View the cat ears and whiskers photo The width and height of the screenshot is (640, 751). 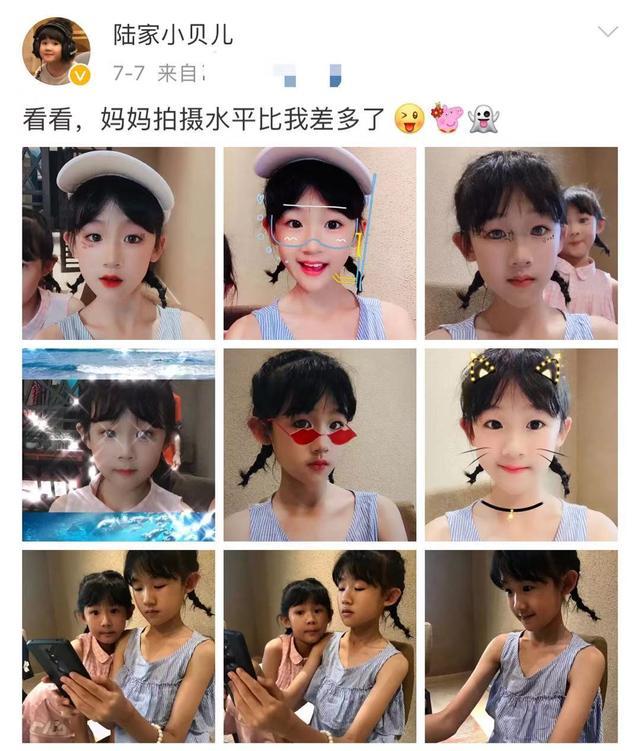coord(520,444)
